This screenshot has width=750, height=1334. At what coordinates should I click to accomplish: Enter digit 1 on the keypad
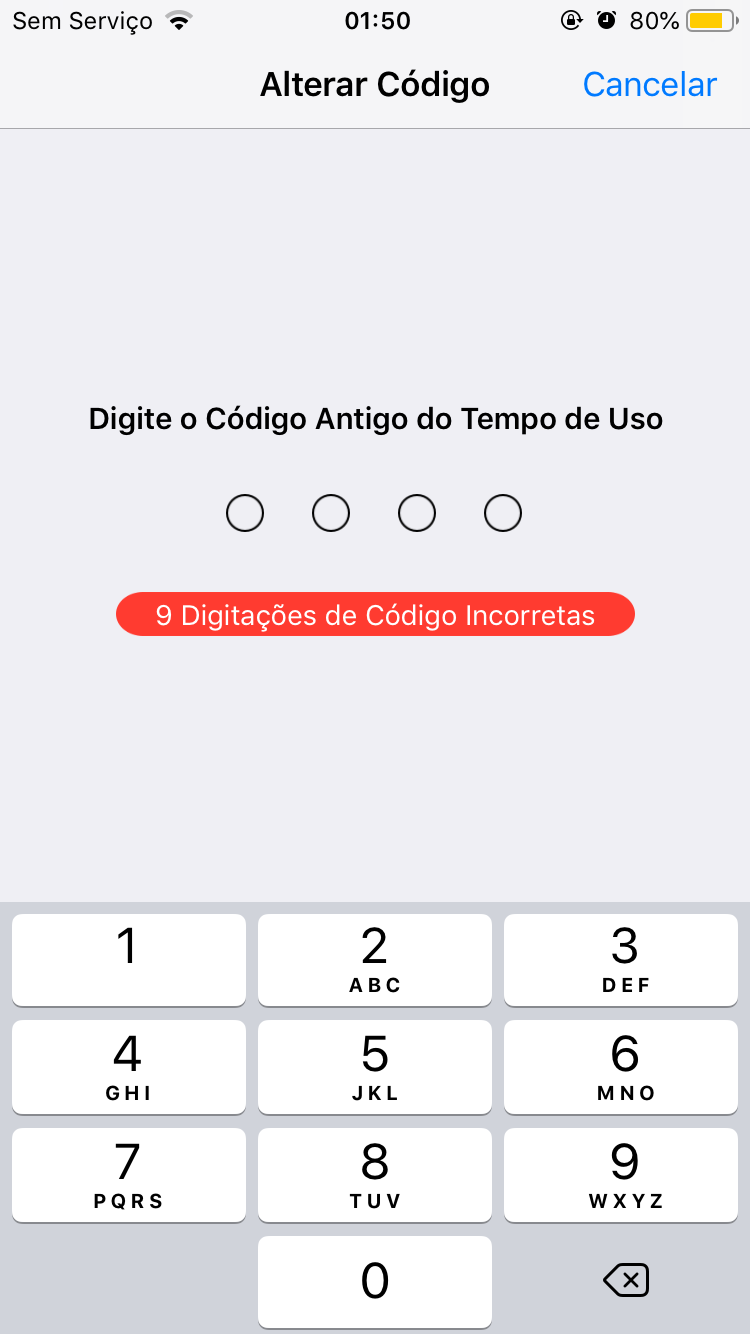(x=128, y=959)
